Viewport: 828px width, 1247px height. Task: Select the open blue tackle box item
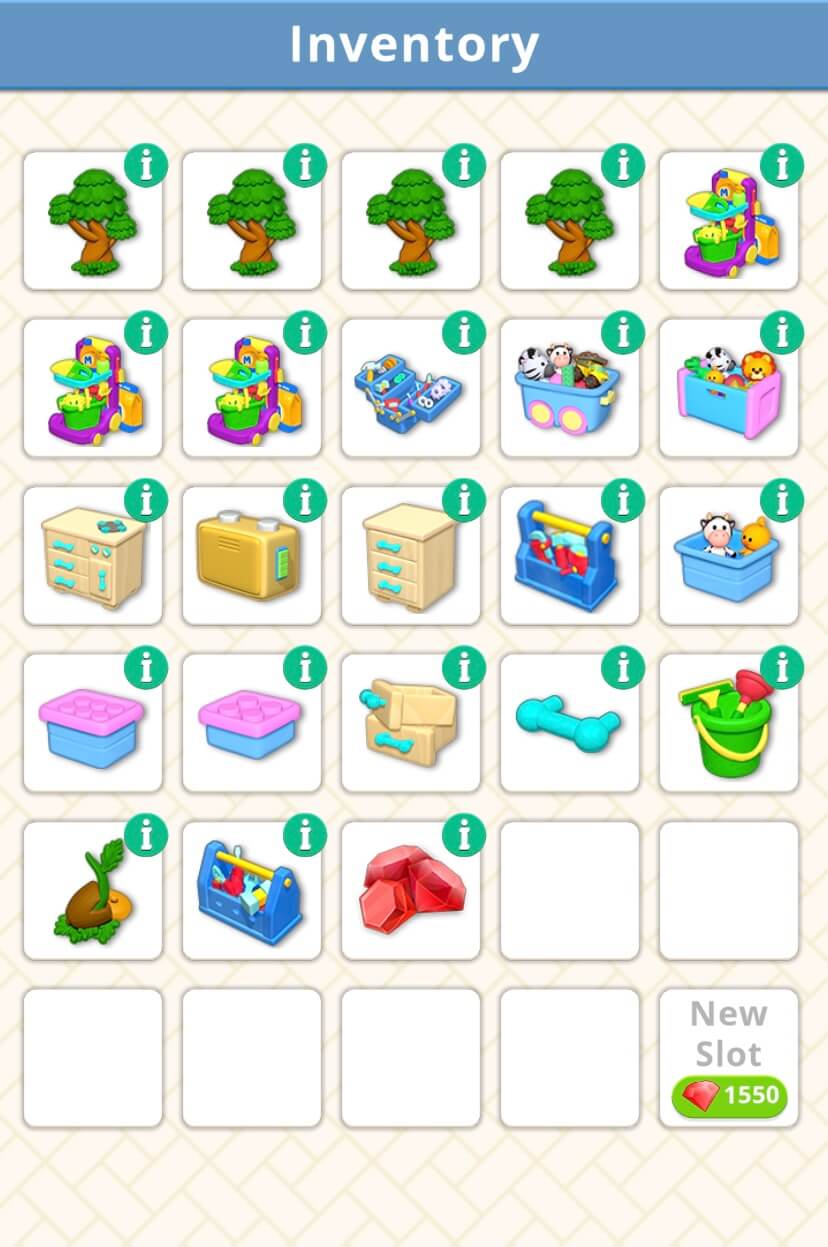pos(410,389)
